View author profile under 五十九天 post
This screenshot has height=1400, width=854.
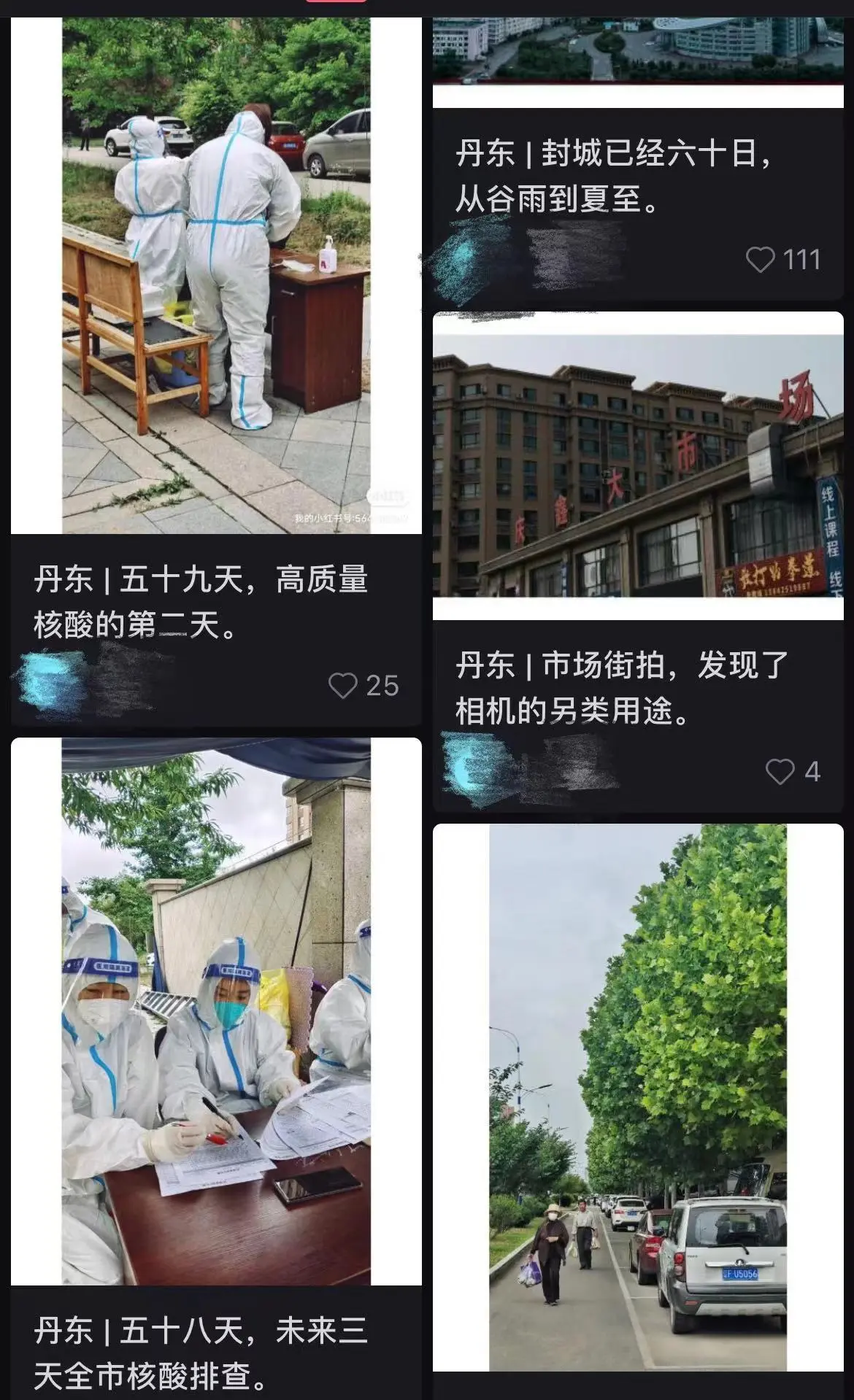[88, 682]
